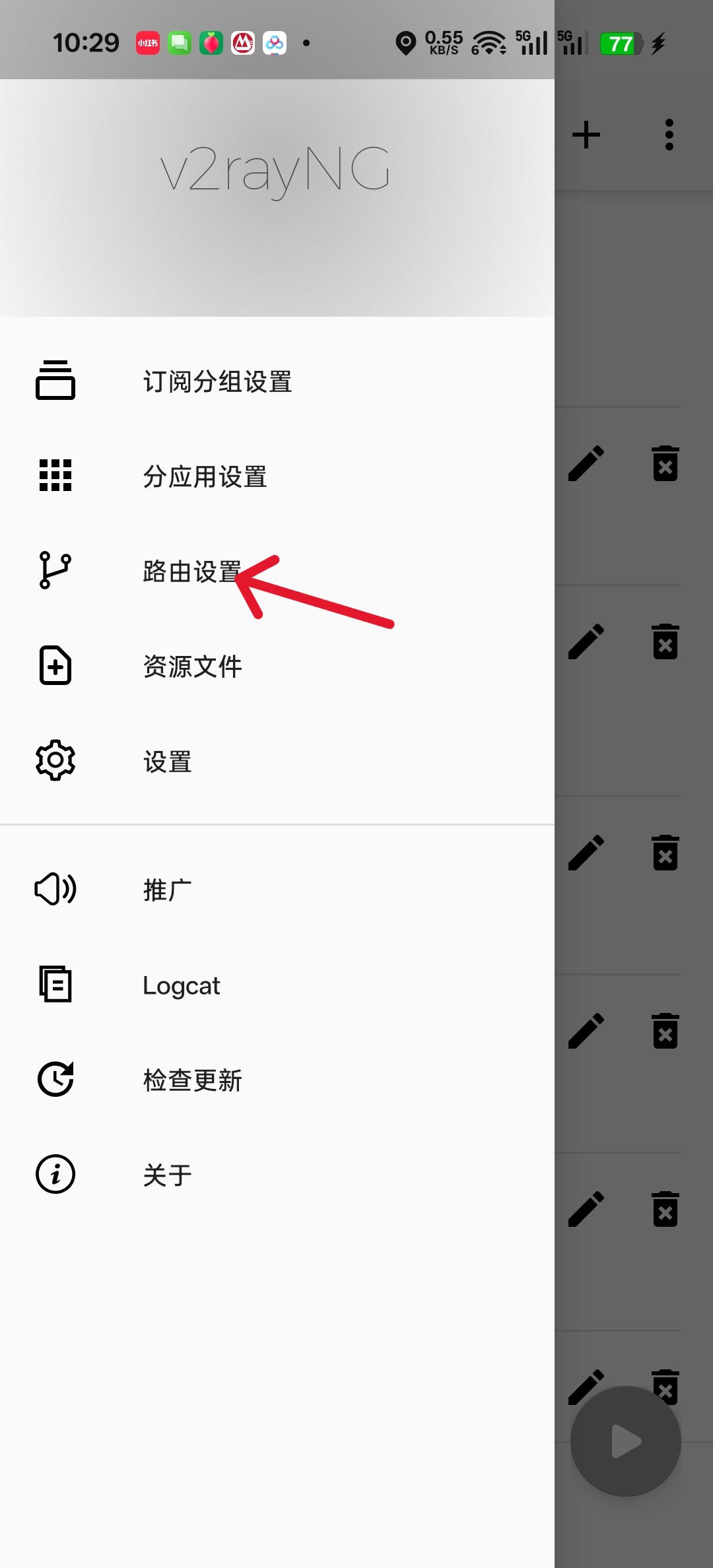Tap the play floating action button
713x1568 pixels.
coord(626,1441)
